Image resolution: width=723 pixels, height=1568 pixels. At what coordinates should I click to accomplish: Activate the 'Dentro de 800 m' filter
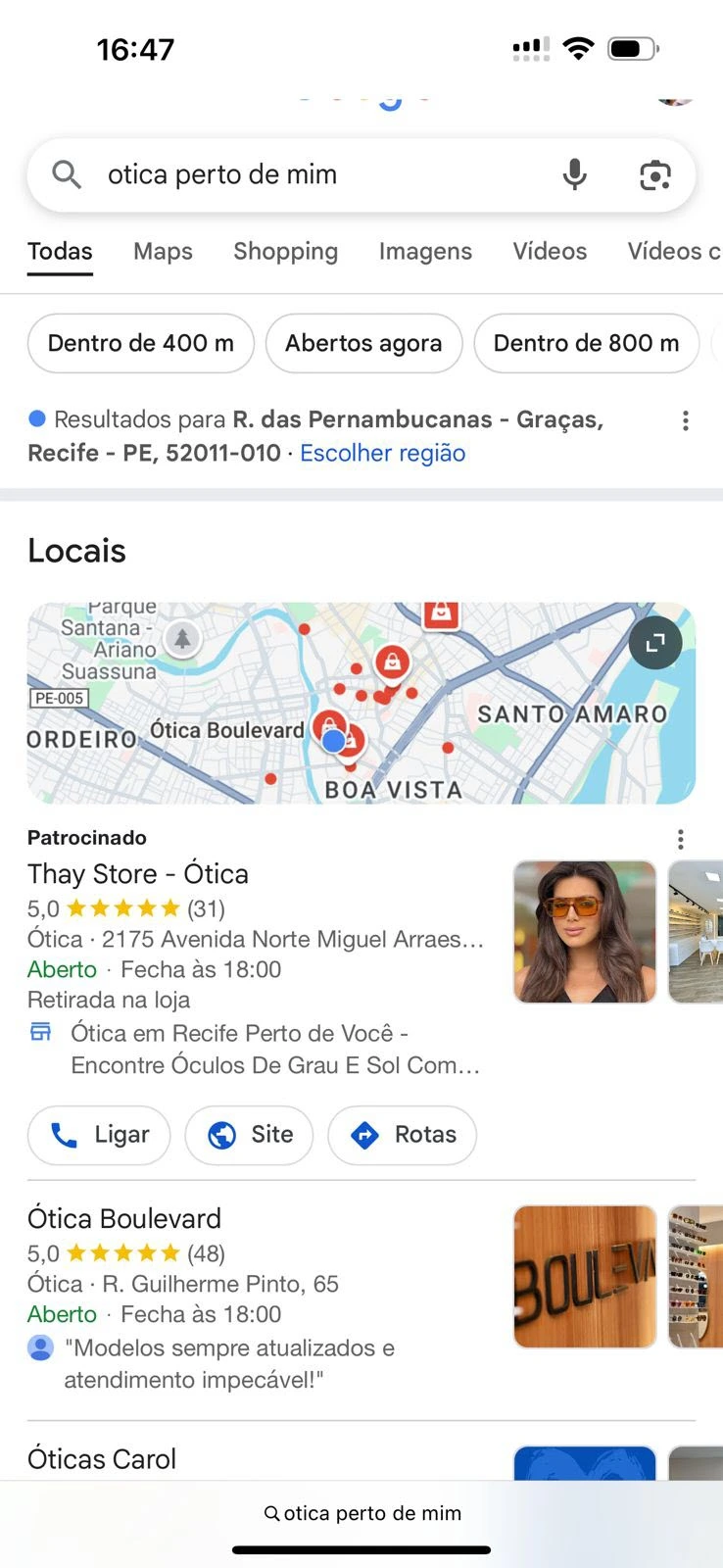click(586, 343)
